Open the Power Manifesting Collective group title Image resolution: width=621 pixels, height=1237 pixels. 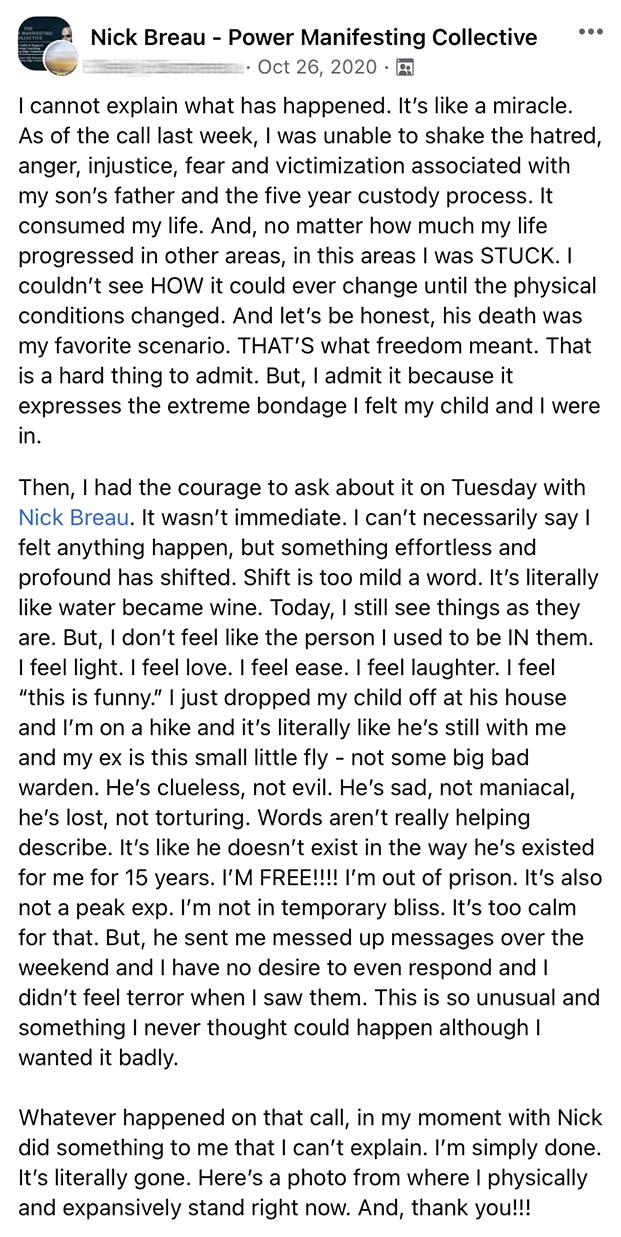point(314,38)
